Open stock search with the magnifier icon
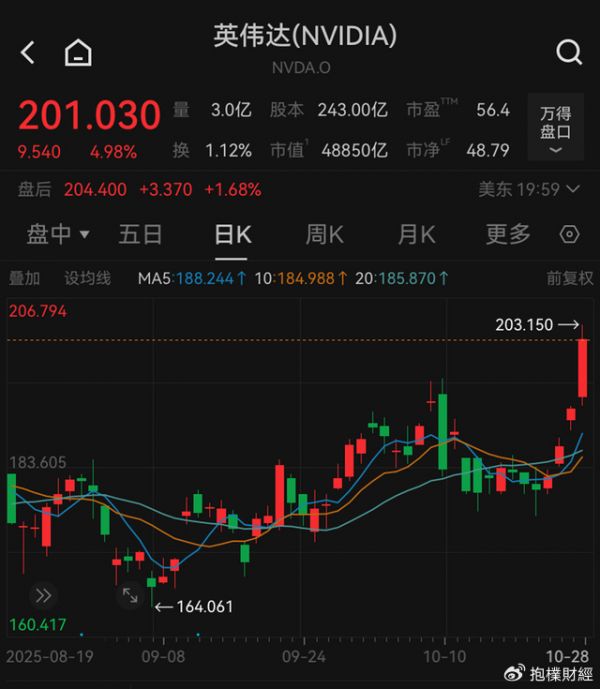Image resolution: width=600 pixels, height=689 pixels. point(569,53)
